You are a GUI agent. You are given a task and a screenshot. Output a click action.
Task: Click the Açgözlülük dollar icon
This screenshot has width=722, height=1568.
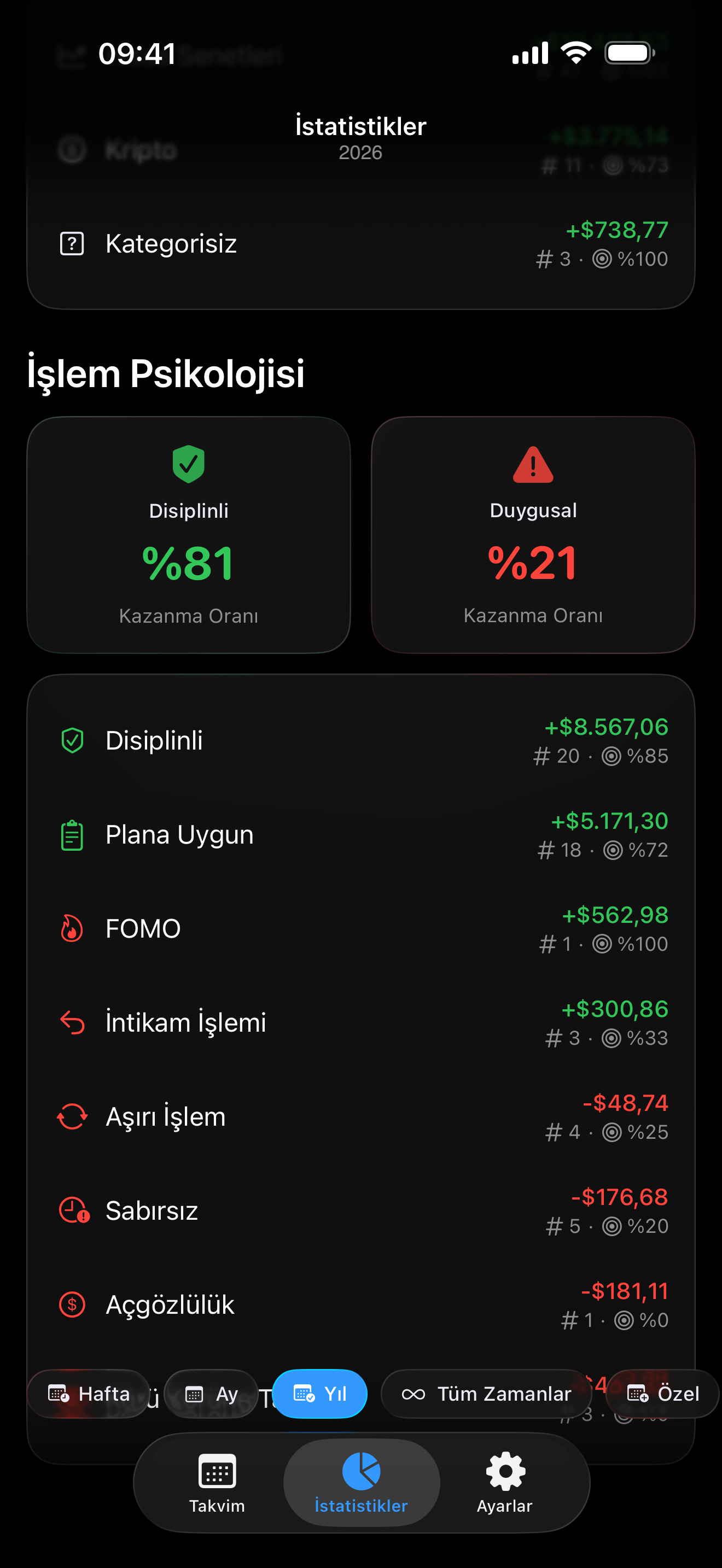click(72, 1304)
